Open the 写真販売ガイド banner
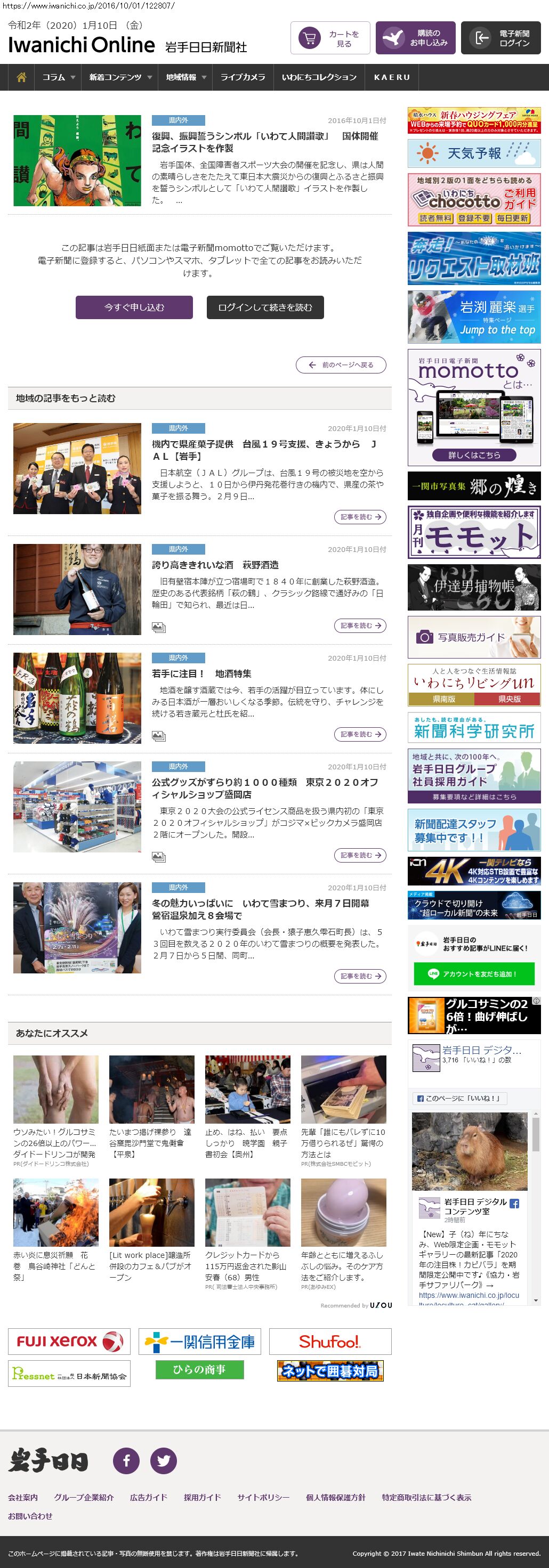This screenshot has width=549, height=1568. (x=473, y=637)
